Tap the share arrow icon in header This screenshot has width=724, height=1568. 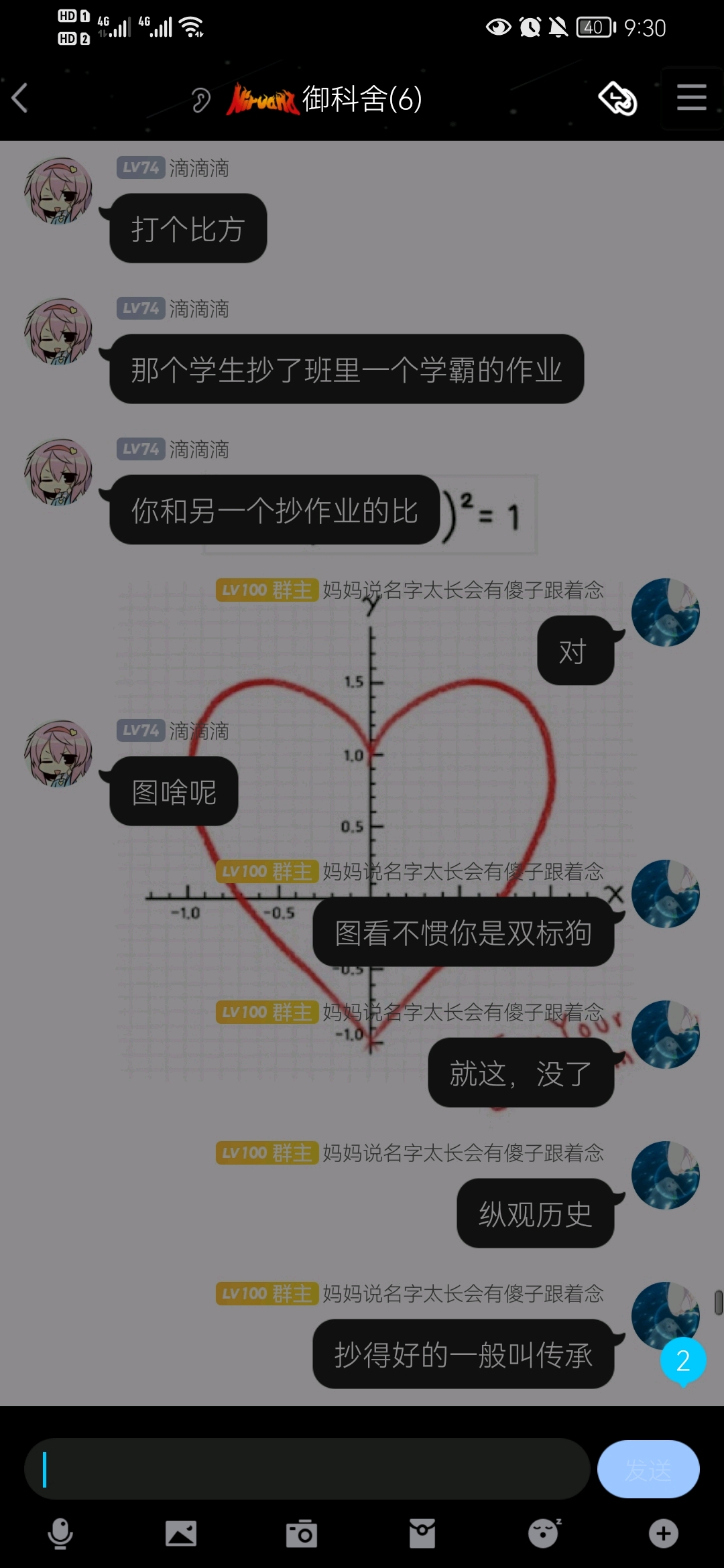click(x=617, y=99)
